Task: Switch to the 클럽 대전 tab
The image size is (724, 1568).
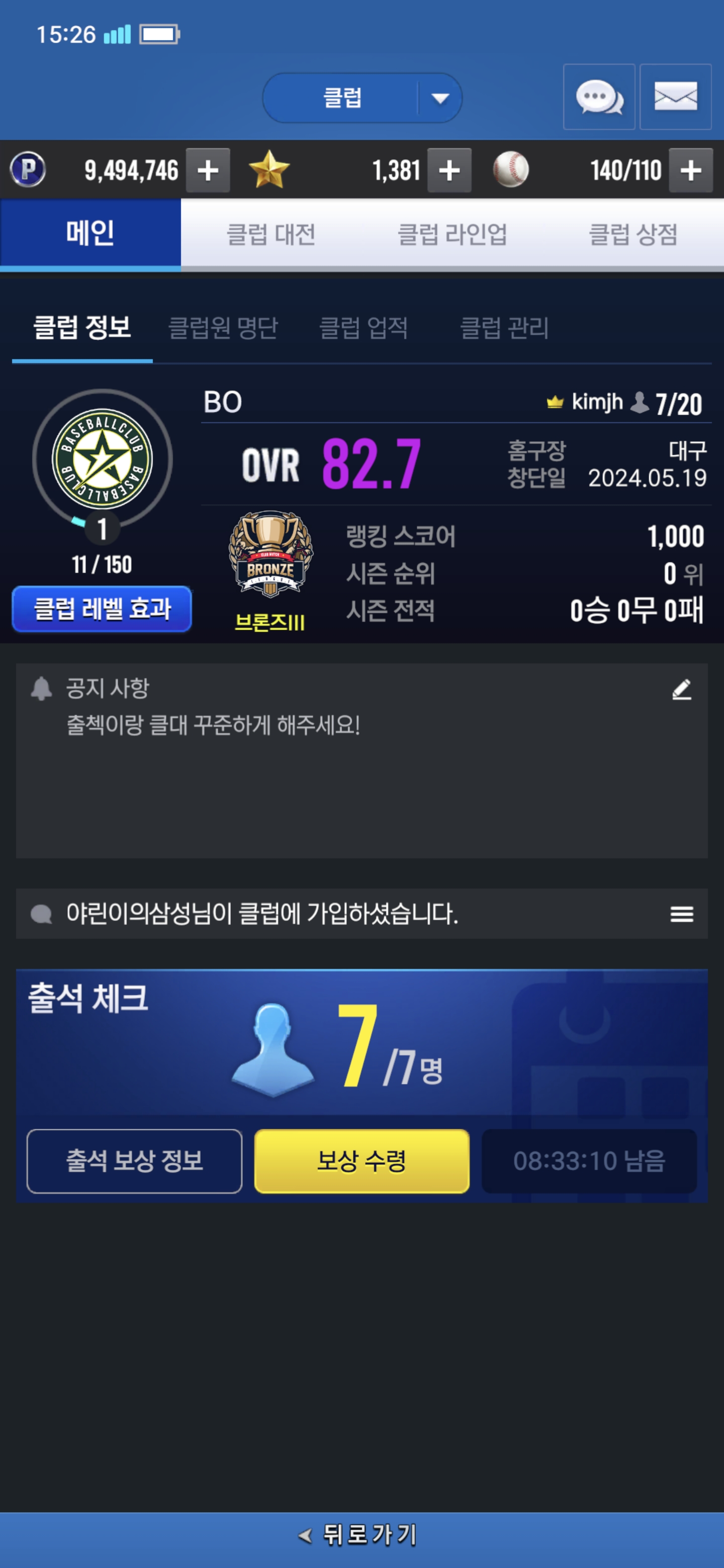Action: (271, 234)
